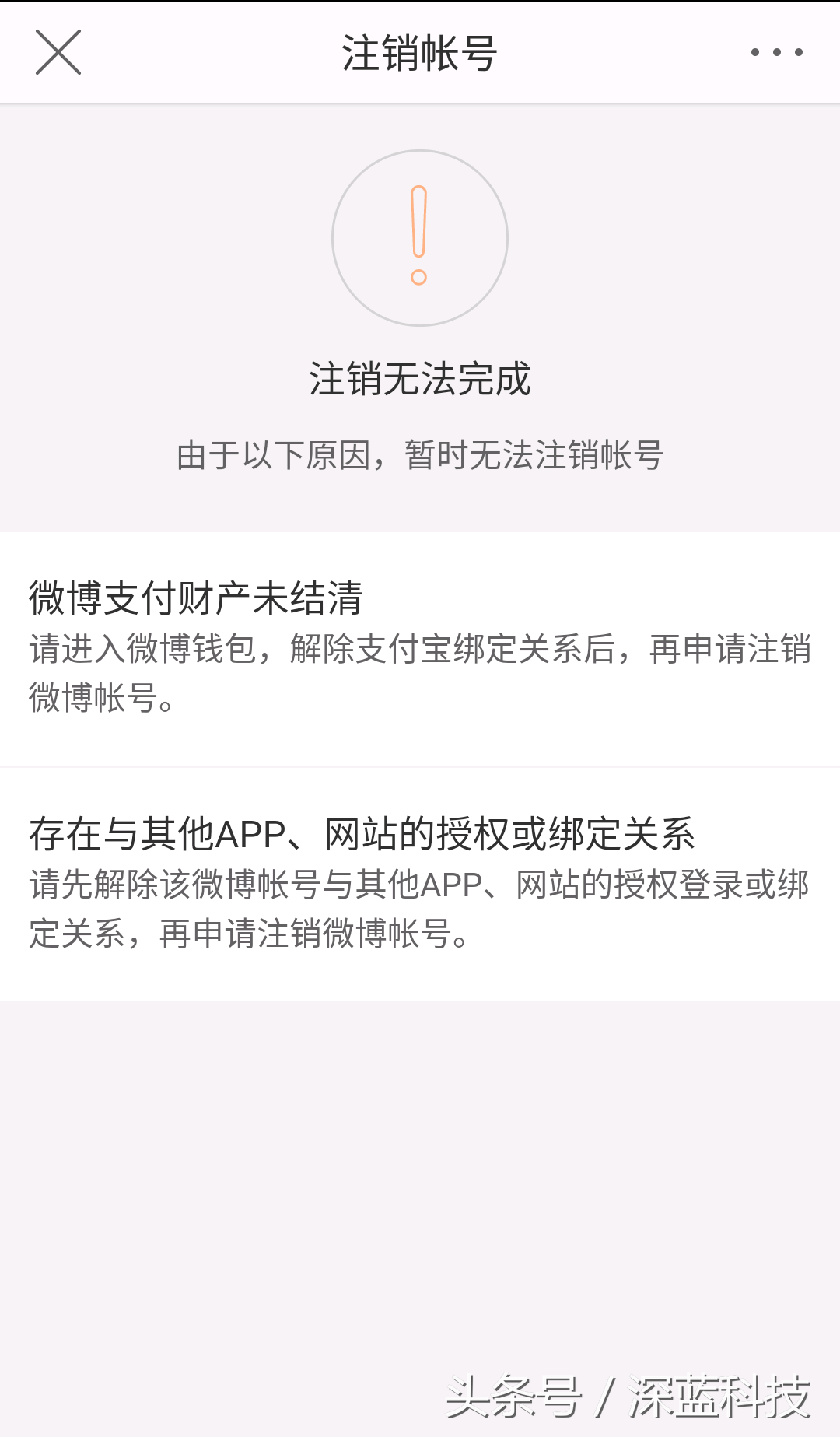Tap the 注销无法完成 heading
This screenshot has width=840, height=1437.
(420, 377)
